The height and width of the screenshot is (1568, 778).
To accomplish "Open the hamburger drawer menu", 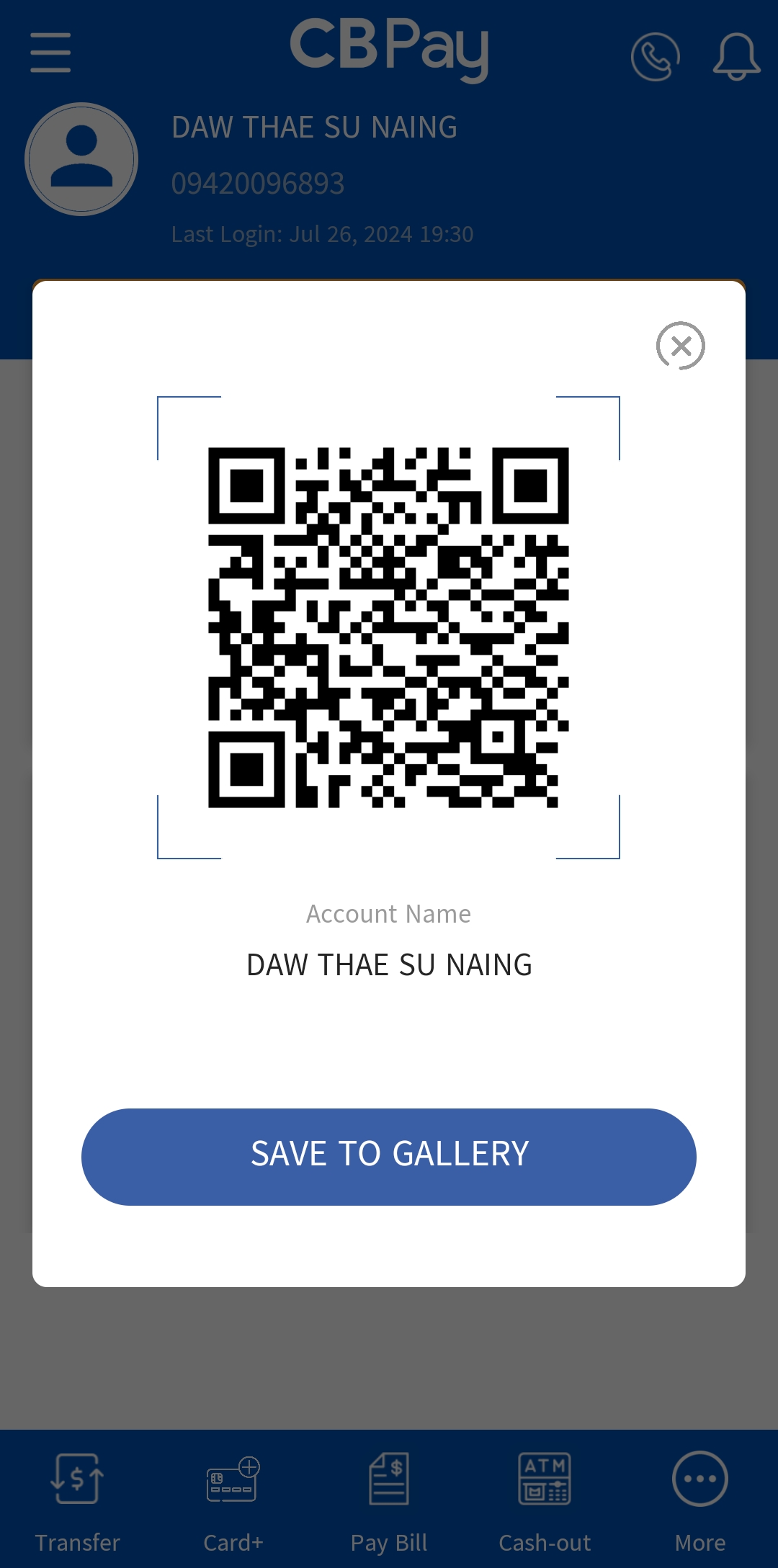I will (x=50, y=53).
